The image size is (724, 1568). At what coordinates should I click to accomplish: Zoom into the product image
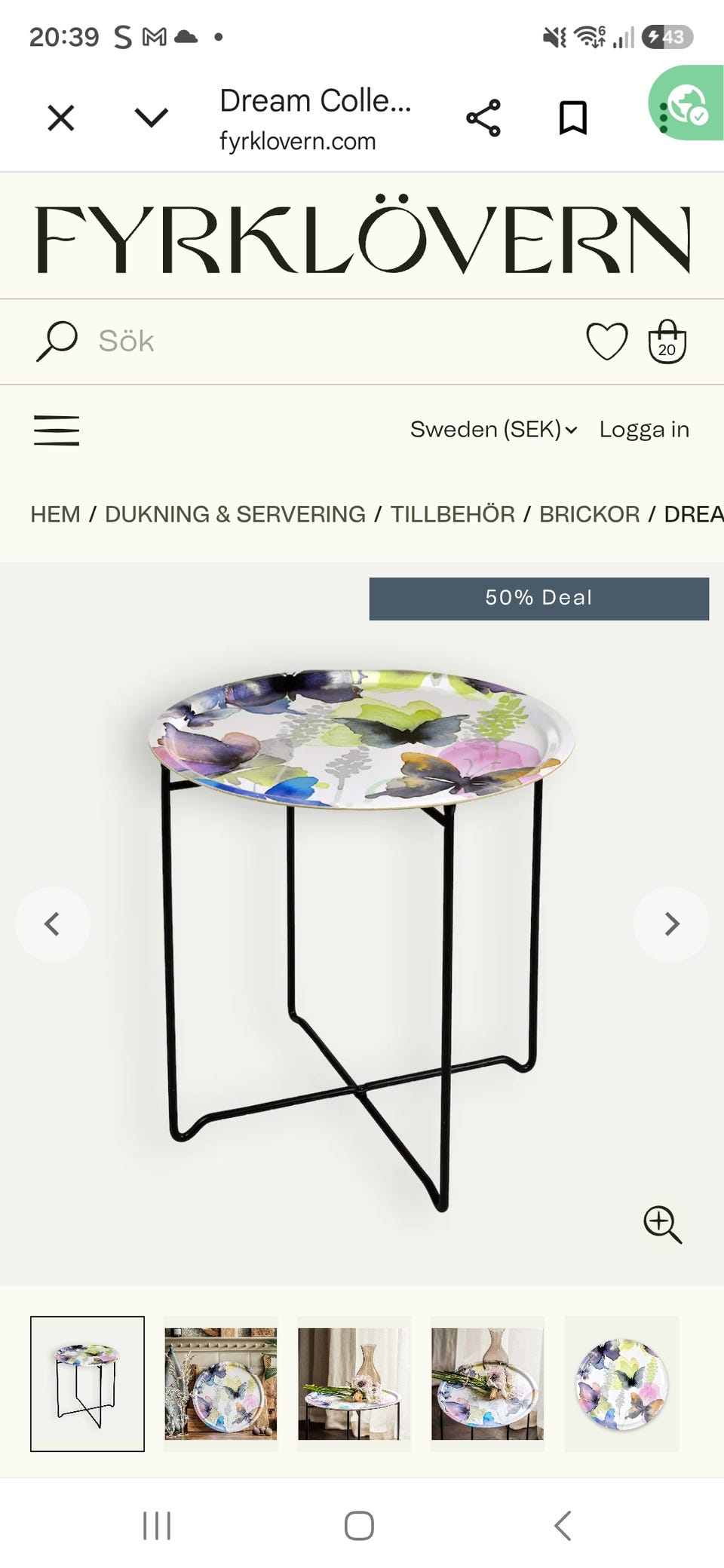(662, 1224)
